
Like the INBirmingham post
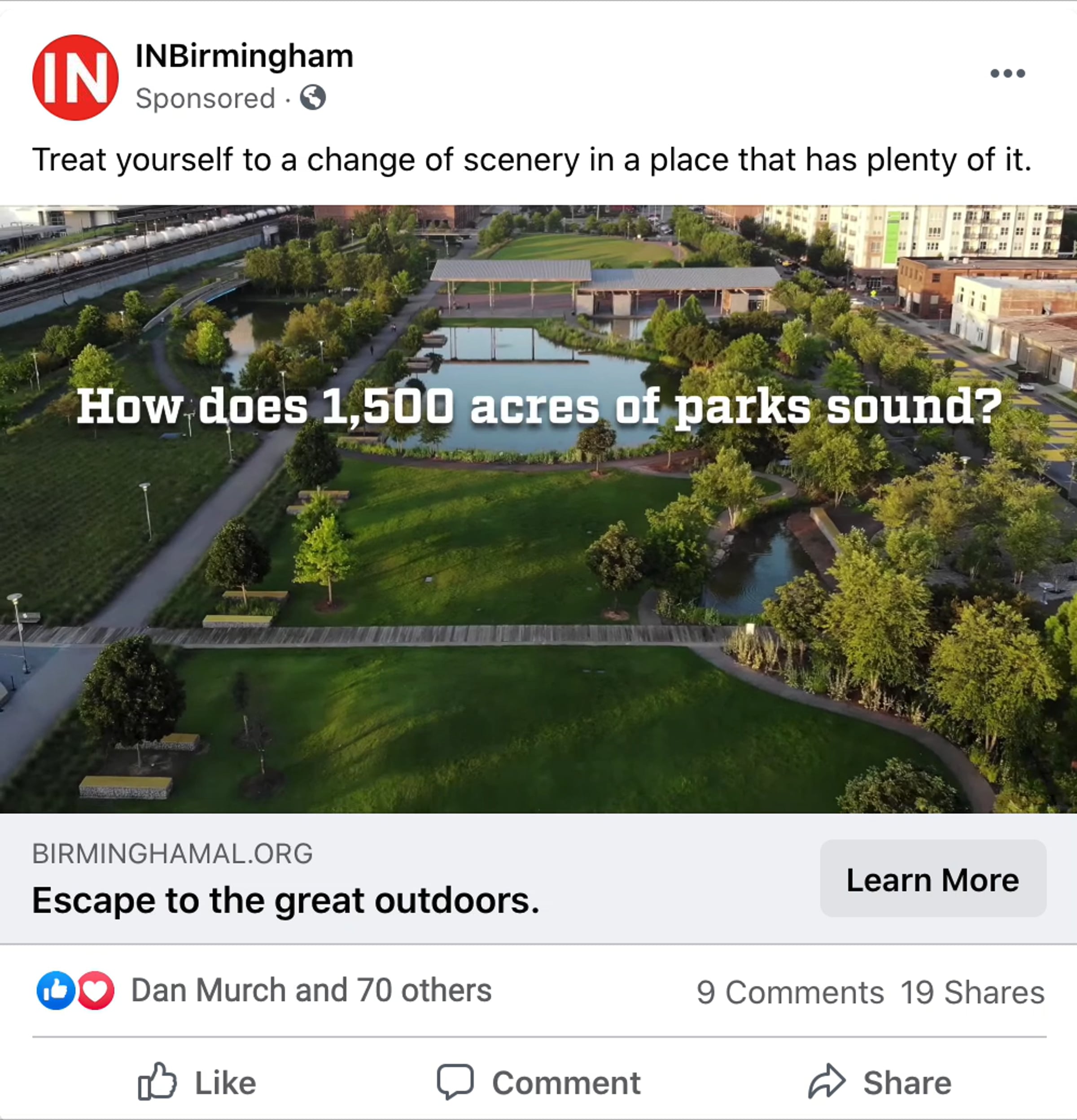(198, 1082)
